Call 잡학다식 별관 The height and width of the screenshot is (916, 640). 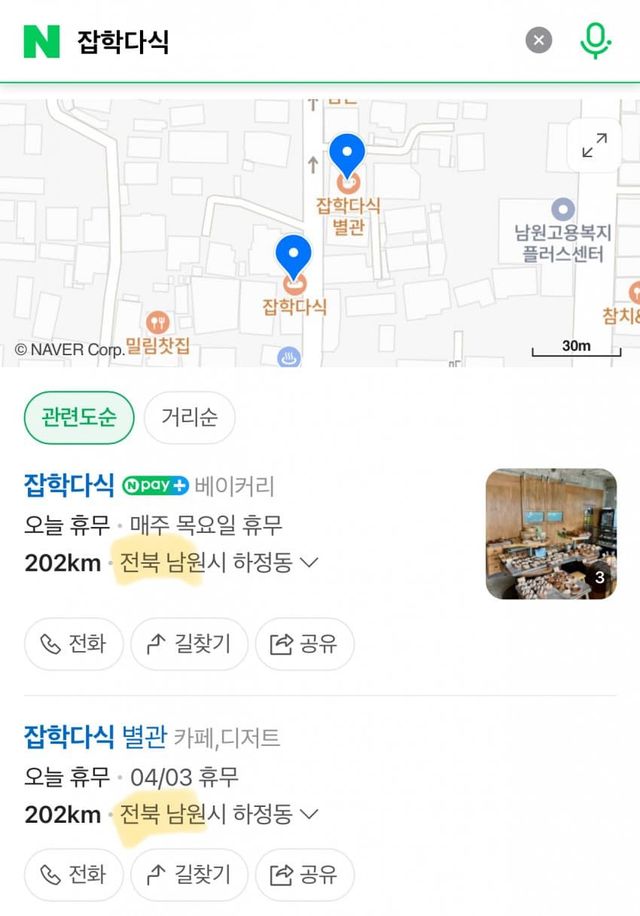tap(73, 875)
